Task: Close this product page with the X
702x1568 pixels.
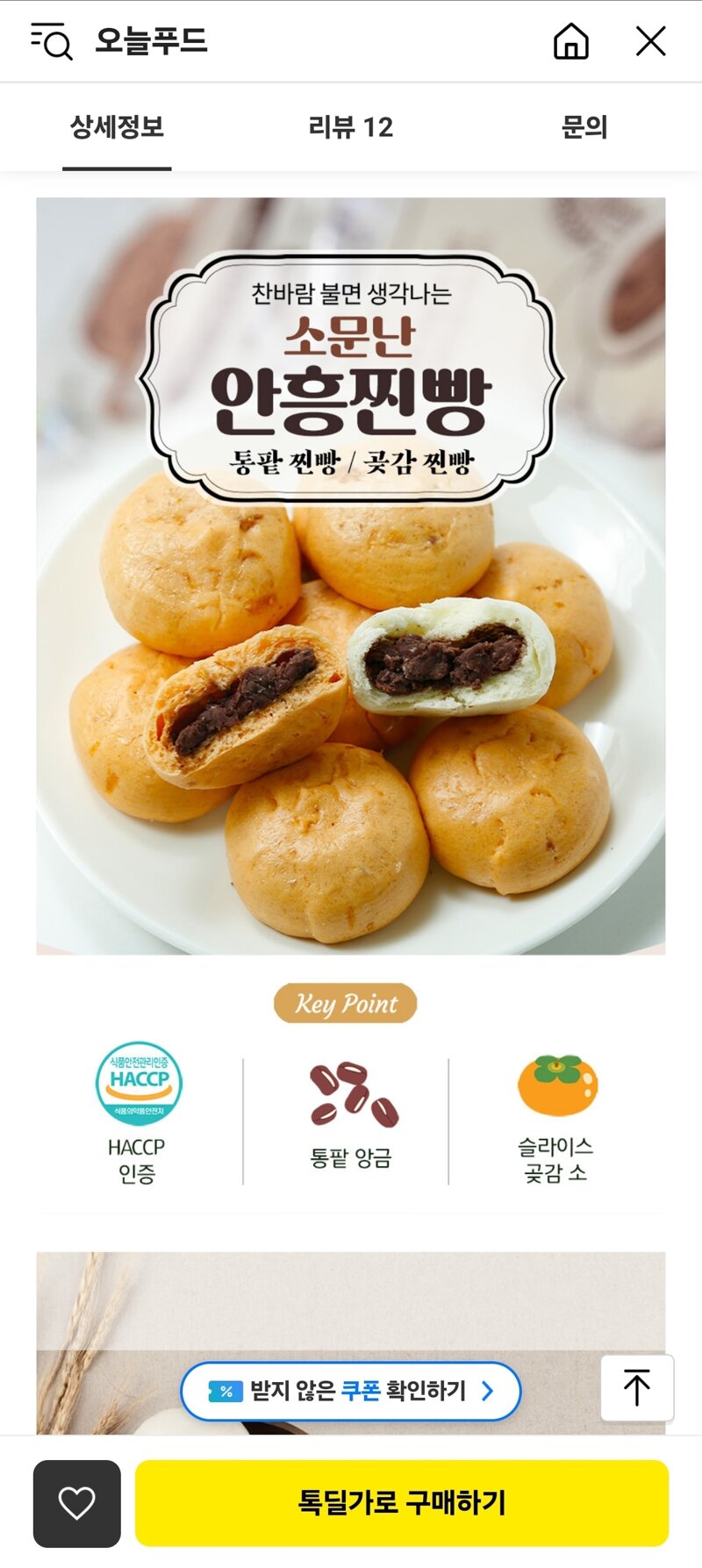Action: (x=650, y=41)
